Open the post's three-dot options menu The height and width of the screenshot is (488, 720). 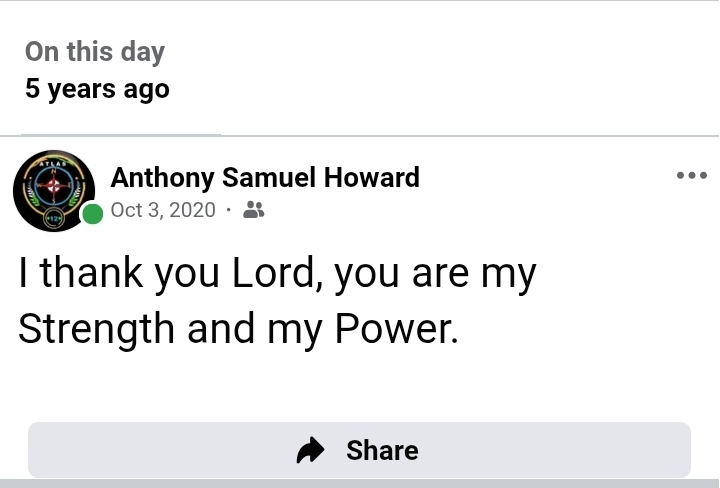[691, 175]
